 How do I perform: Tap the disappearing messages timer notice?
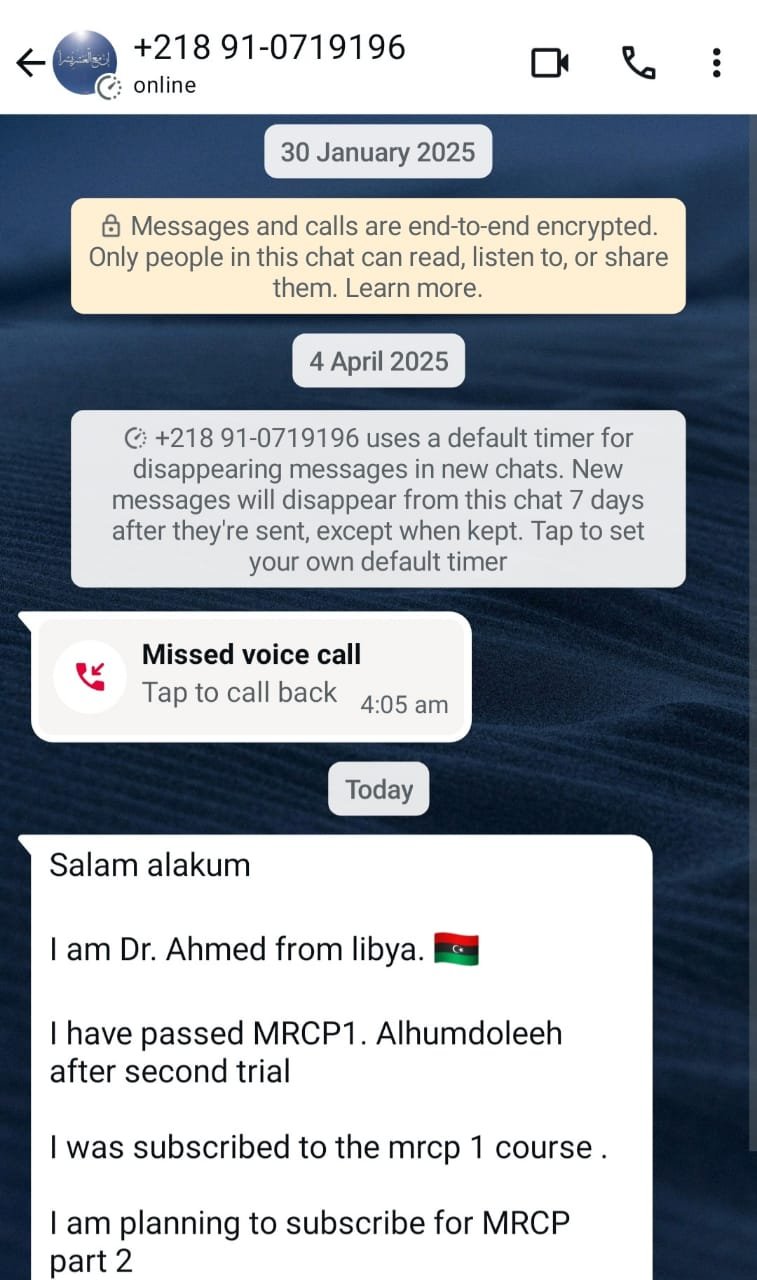378,499
